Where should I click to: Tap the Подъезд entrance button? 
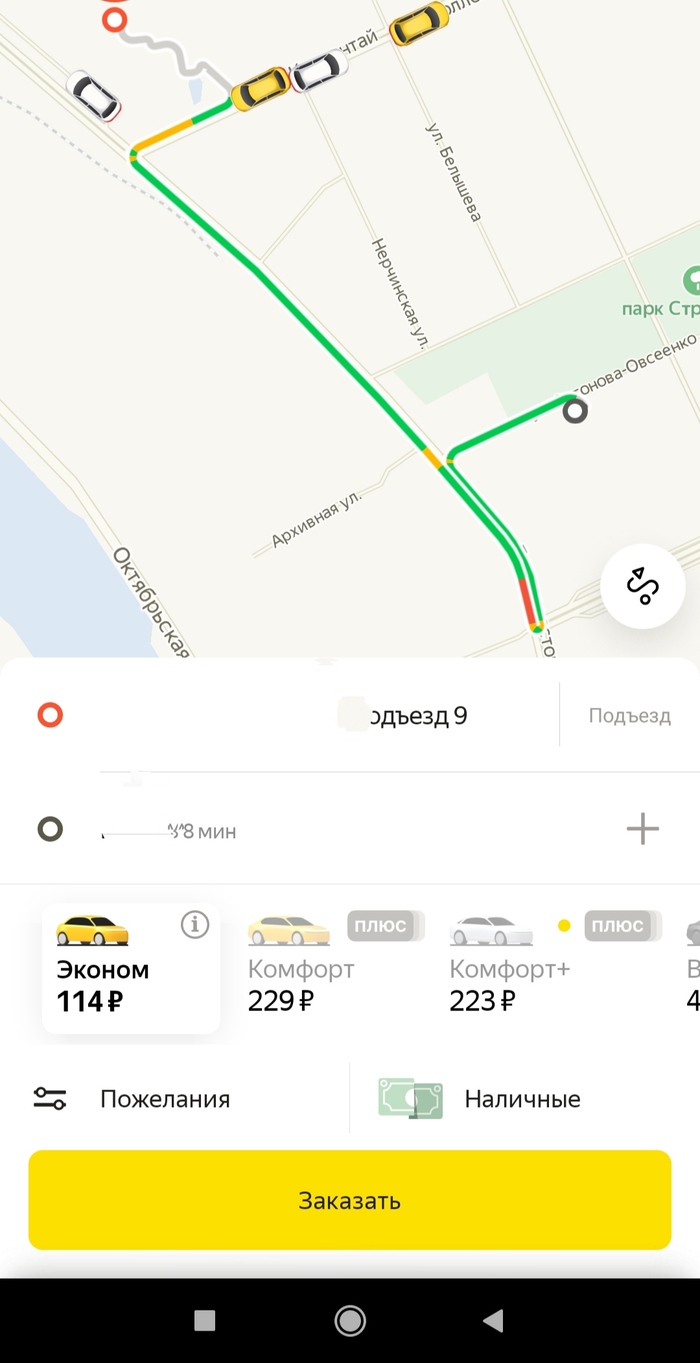[x=629, y=716]
